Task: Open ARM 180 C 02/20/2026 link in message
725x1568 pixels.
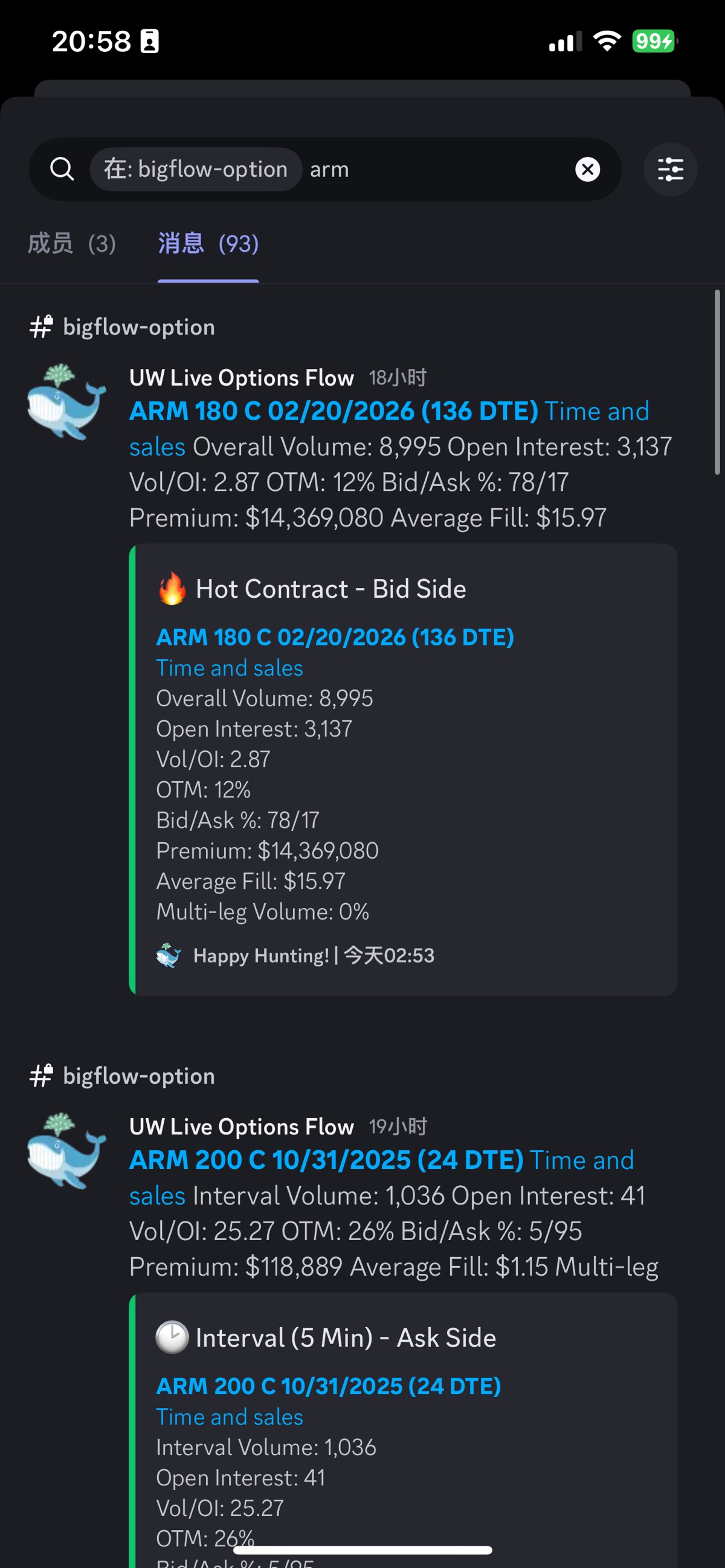Action: click(333, 411)
